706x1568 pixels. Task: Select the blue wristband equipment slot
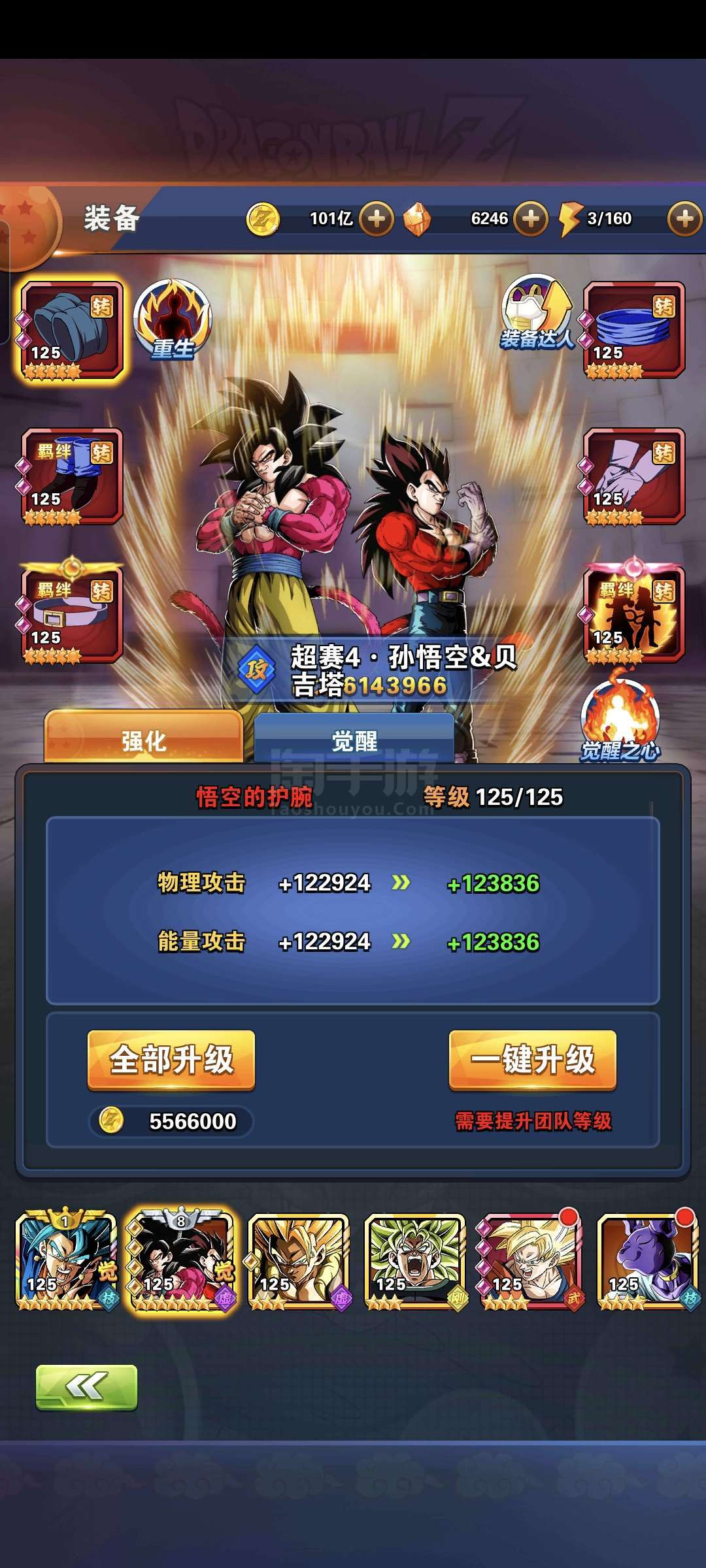(72, 331)
